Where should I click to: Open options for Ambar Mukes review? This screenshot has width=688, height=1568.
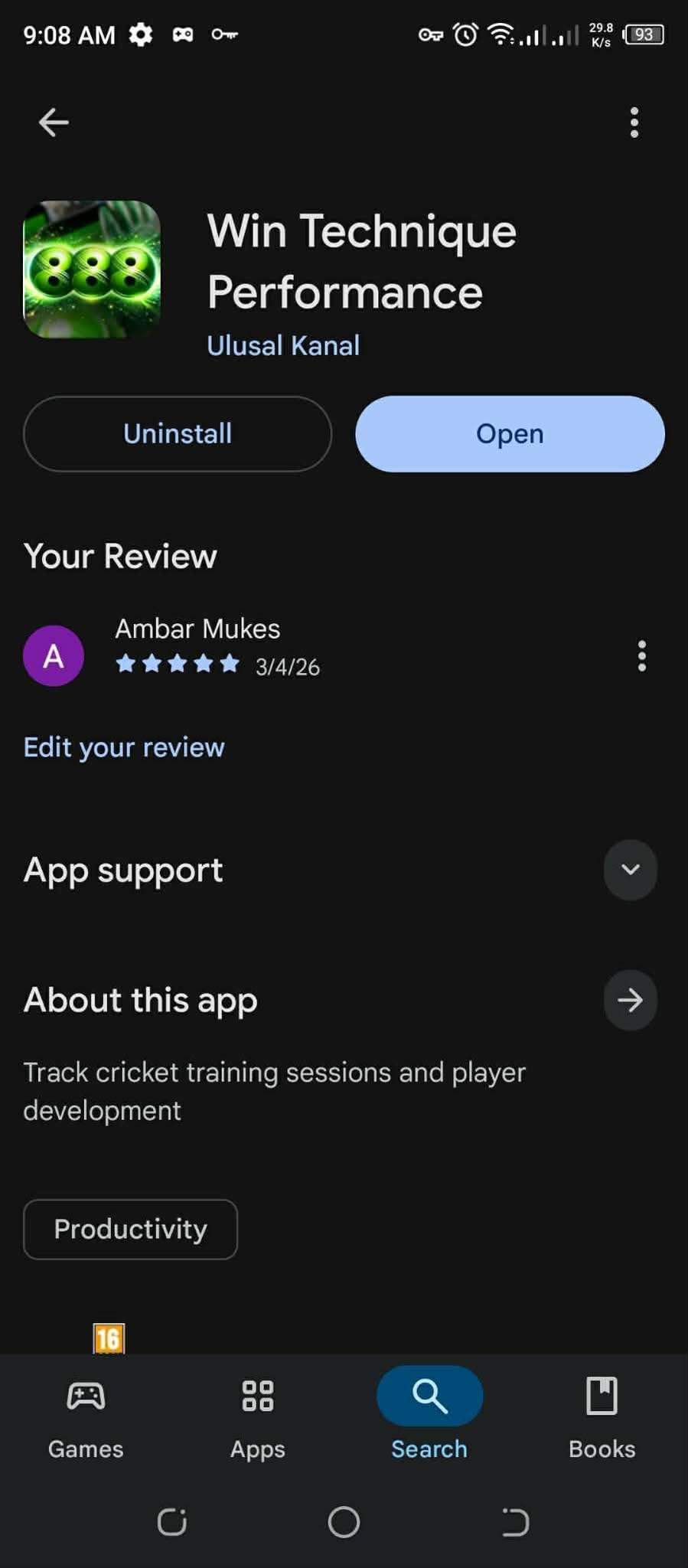[x=641, y=656]
